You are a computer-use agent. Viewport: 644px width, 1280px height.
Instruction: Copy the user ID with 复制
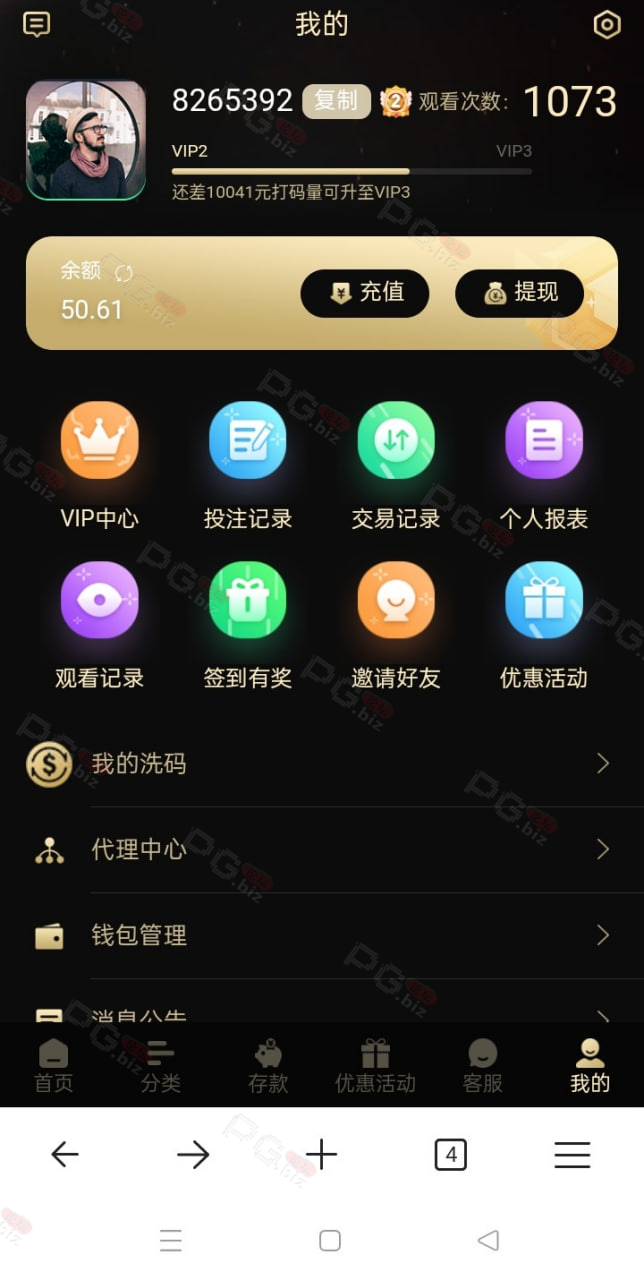336,101
